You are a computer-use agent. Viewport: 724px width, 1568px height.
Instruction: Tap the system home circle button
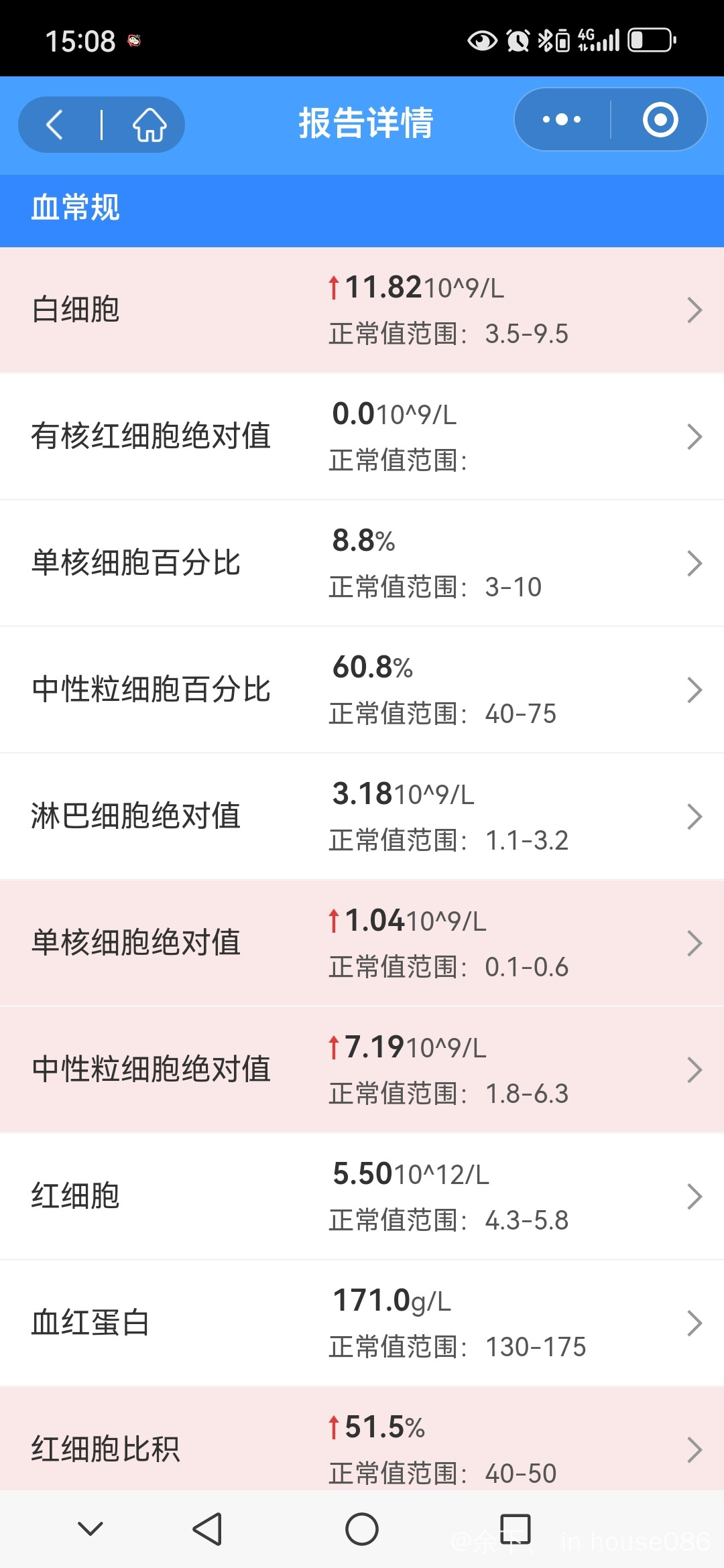click(362, 1529)
